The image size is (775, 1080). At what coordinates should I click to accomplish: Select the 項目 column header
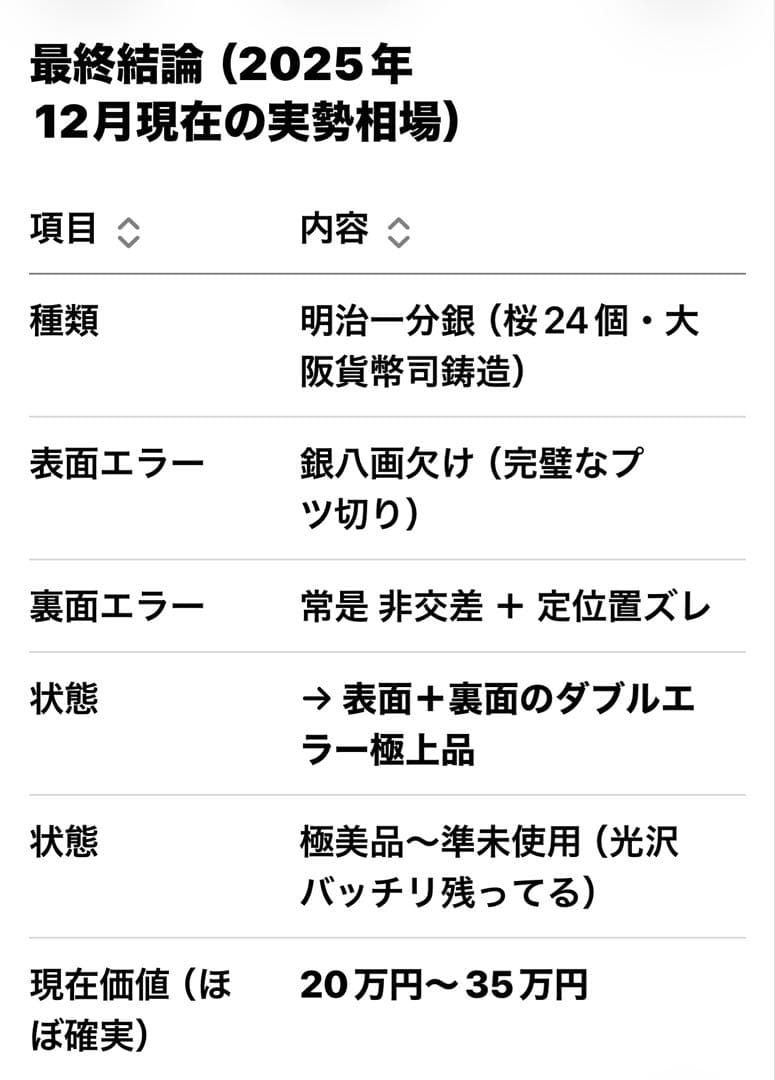(x=62, y=230)
